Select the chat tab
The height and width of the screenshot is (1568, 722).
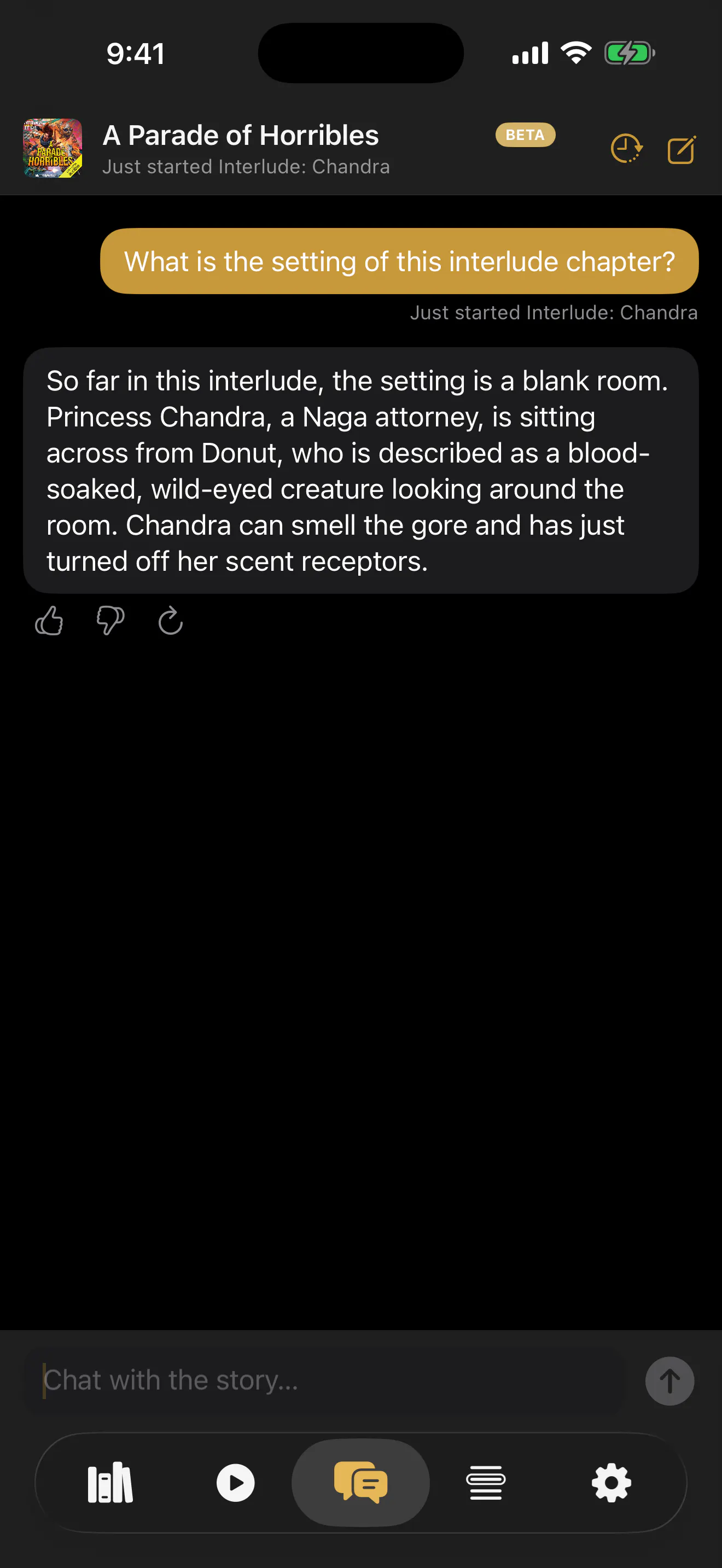(360, 1483)
